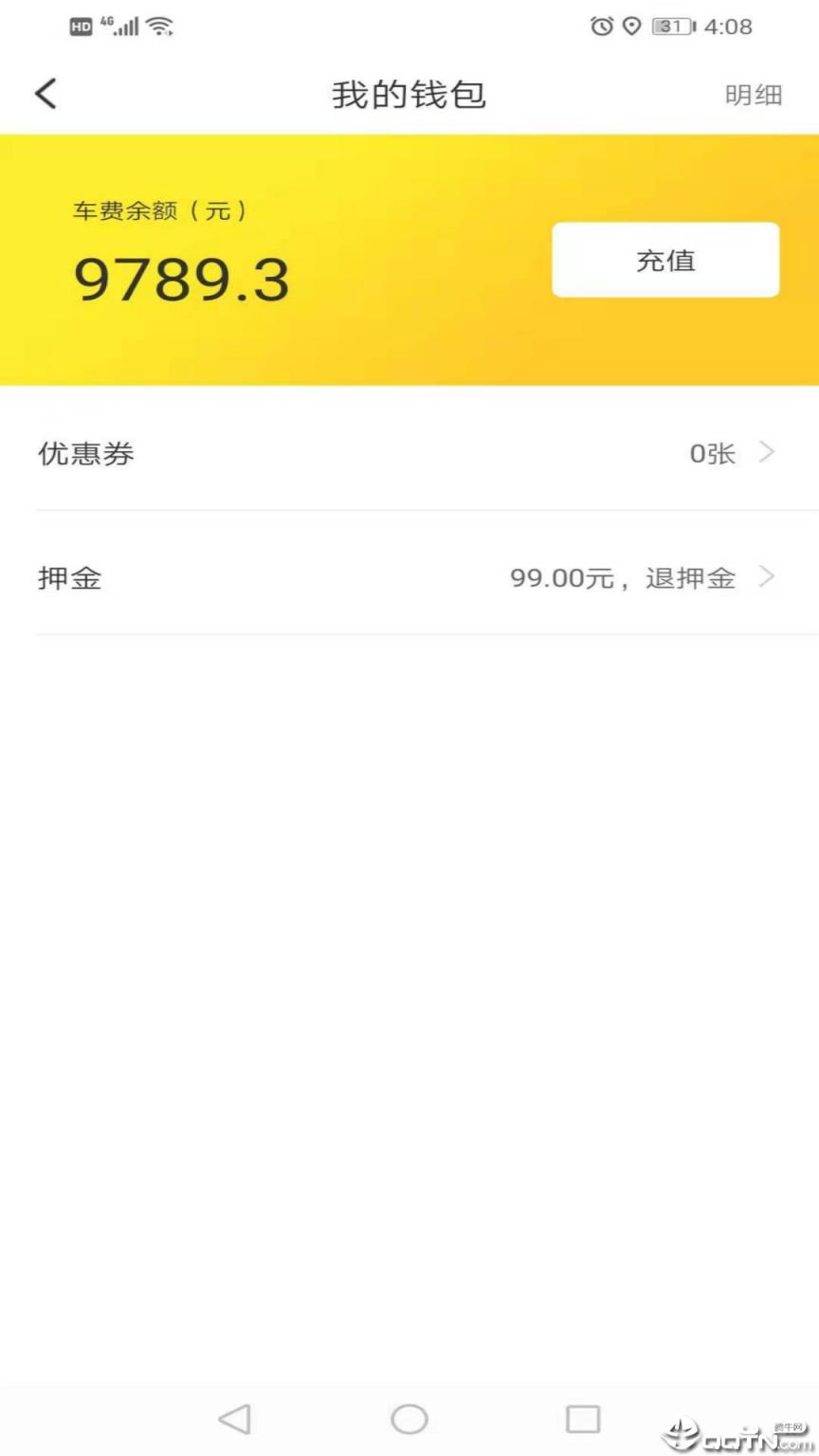The image size is (819, 1456).
Task: Expand the 押金 deposit row
Action: coord(409,578)
